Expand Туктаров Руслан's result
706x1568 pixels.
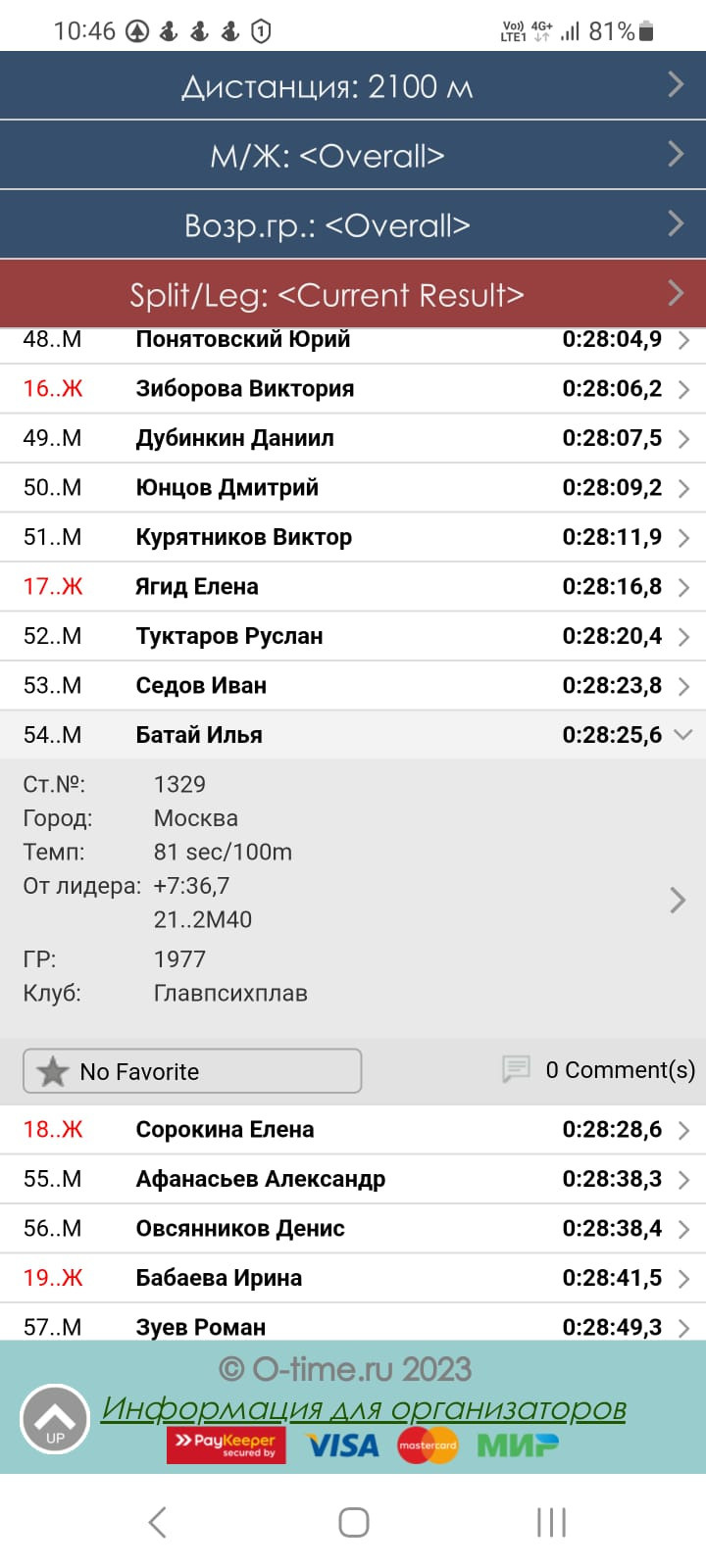click(x=353, y=636)
